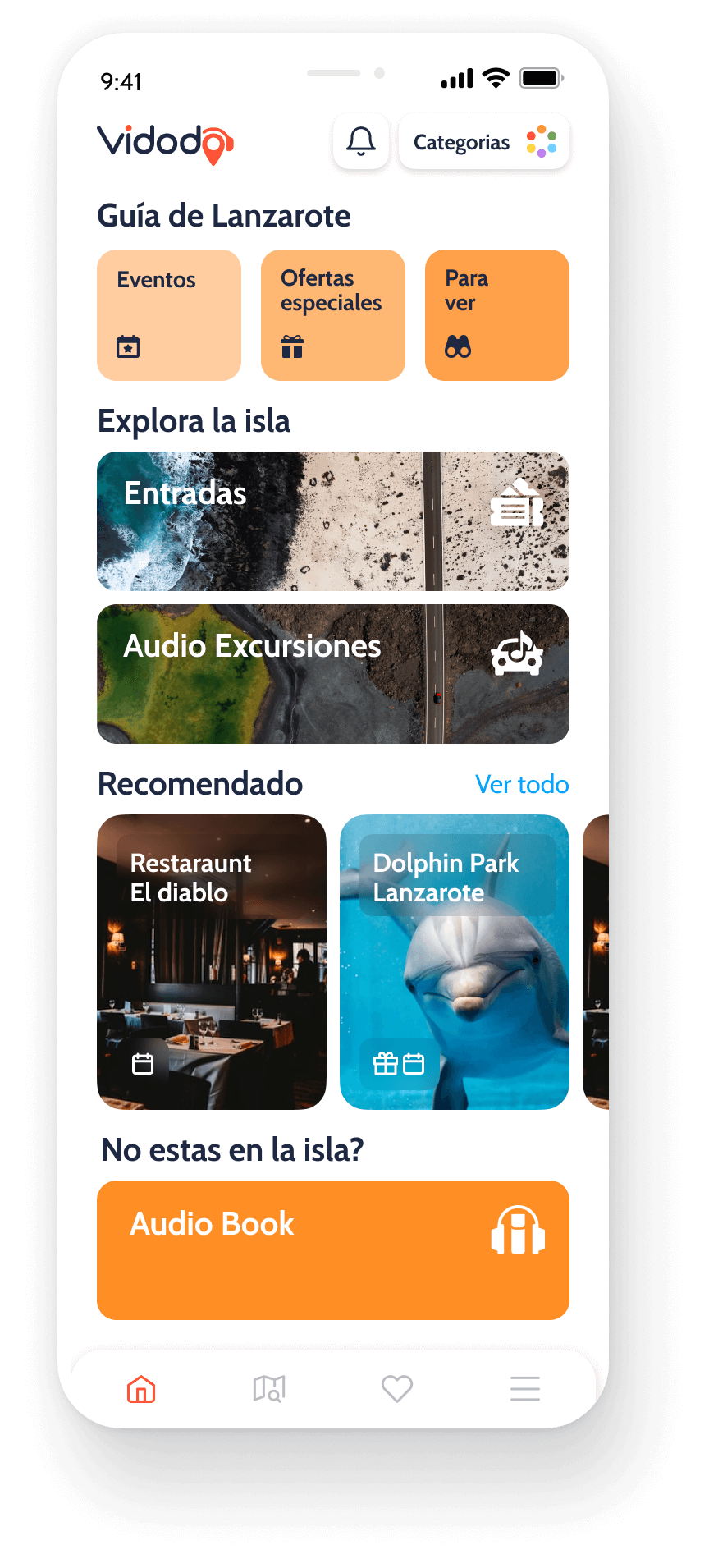This screenshot has width=709, height=1568.
Task: Open Restaraunt El diablo card
Action: pos(212,962)
